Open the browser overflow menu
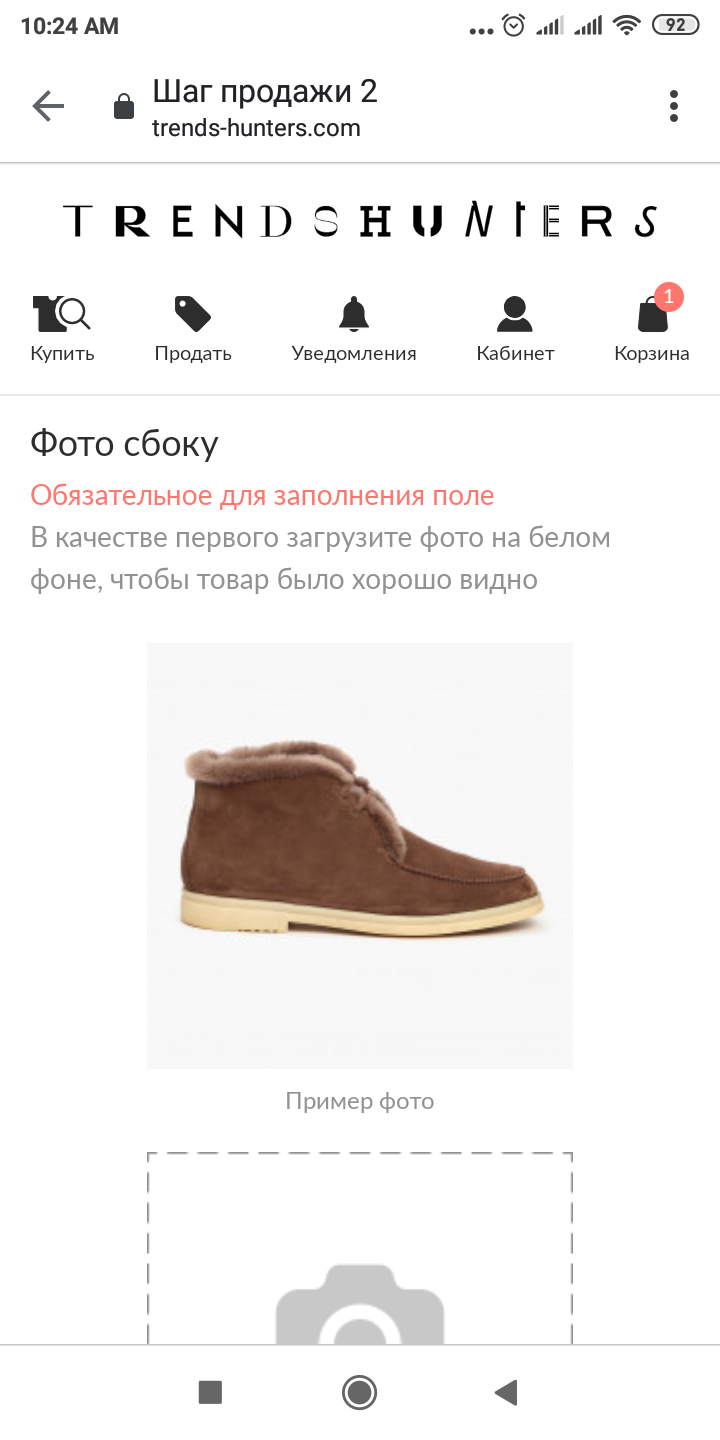The height and width of the screenshot is (1440, 720). pyautogui.click(x=674, y=106)
